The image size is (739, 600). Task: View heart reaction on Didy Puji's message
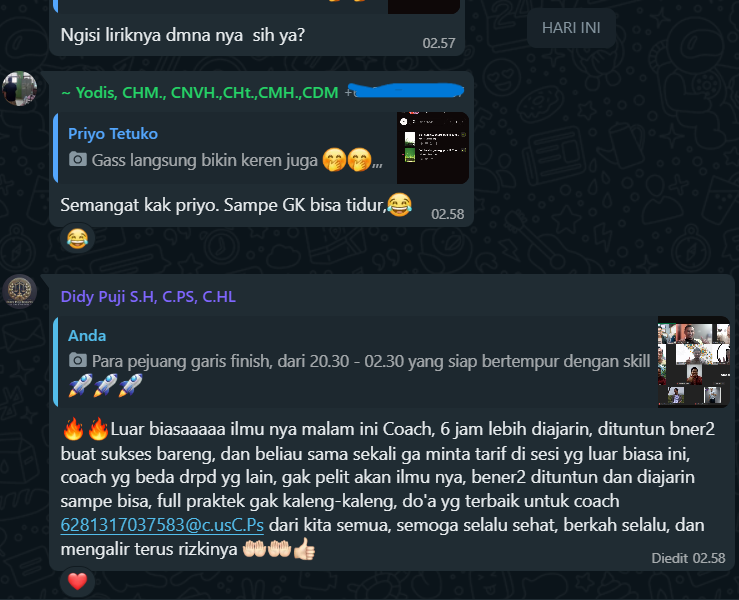pos(77,580)
